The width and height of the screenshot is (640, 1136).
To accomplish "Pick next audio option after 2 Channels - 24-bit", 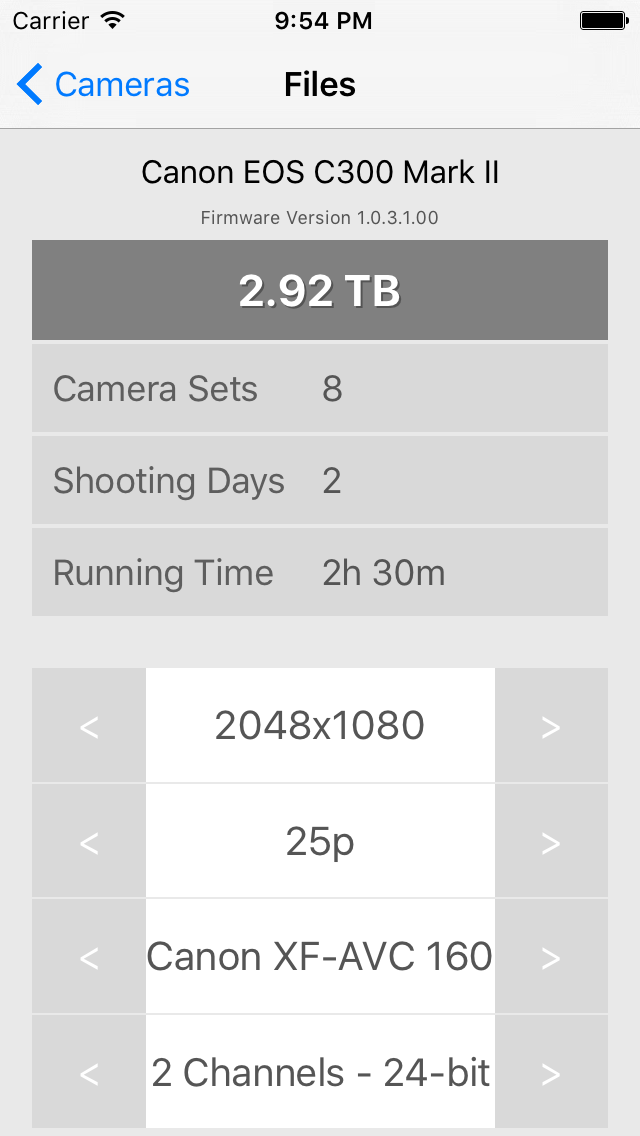I will point(551,1073).
